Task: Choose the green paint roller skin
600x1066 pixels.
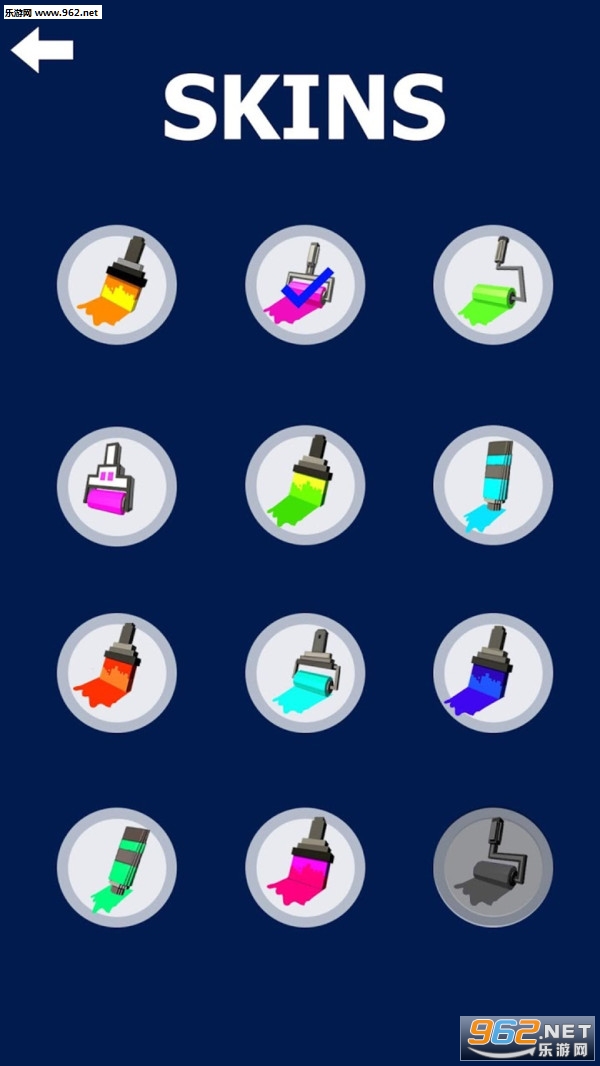Action: click(493, 285)
